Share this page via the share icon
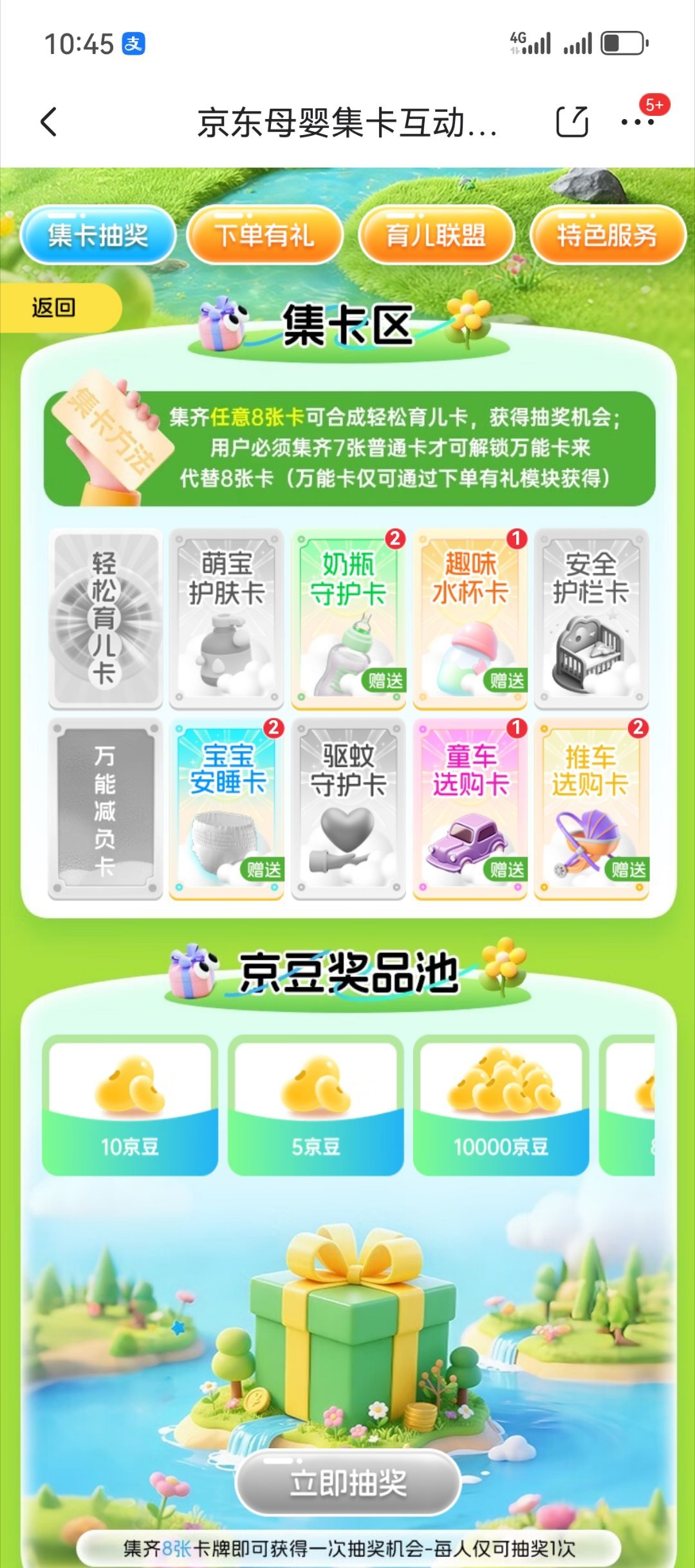The height and width of the screenshot is (1568, 695). pos(571,122)
